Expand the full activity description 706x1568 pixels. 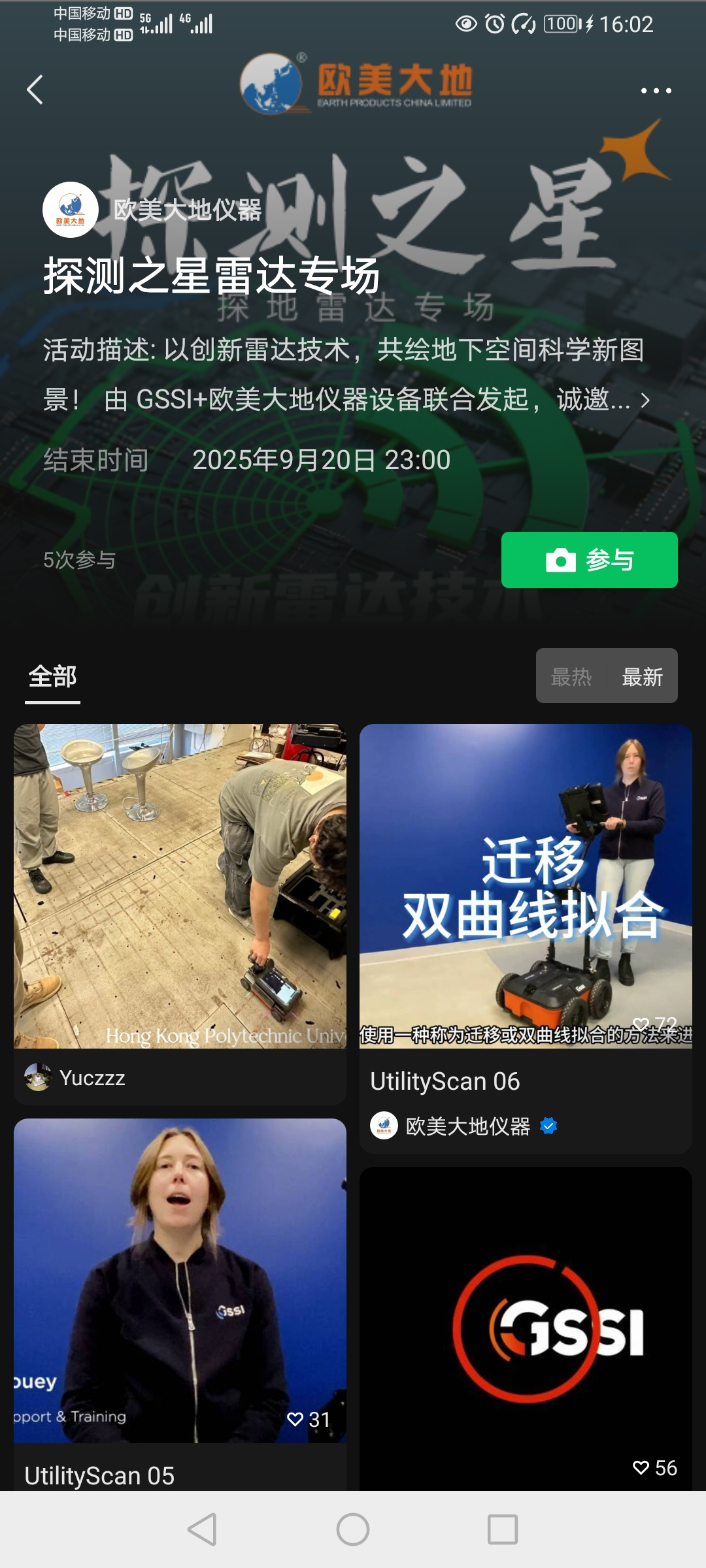tap(644, 400)
